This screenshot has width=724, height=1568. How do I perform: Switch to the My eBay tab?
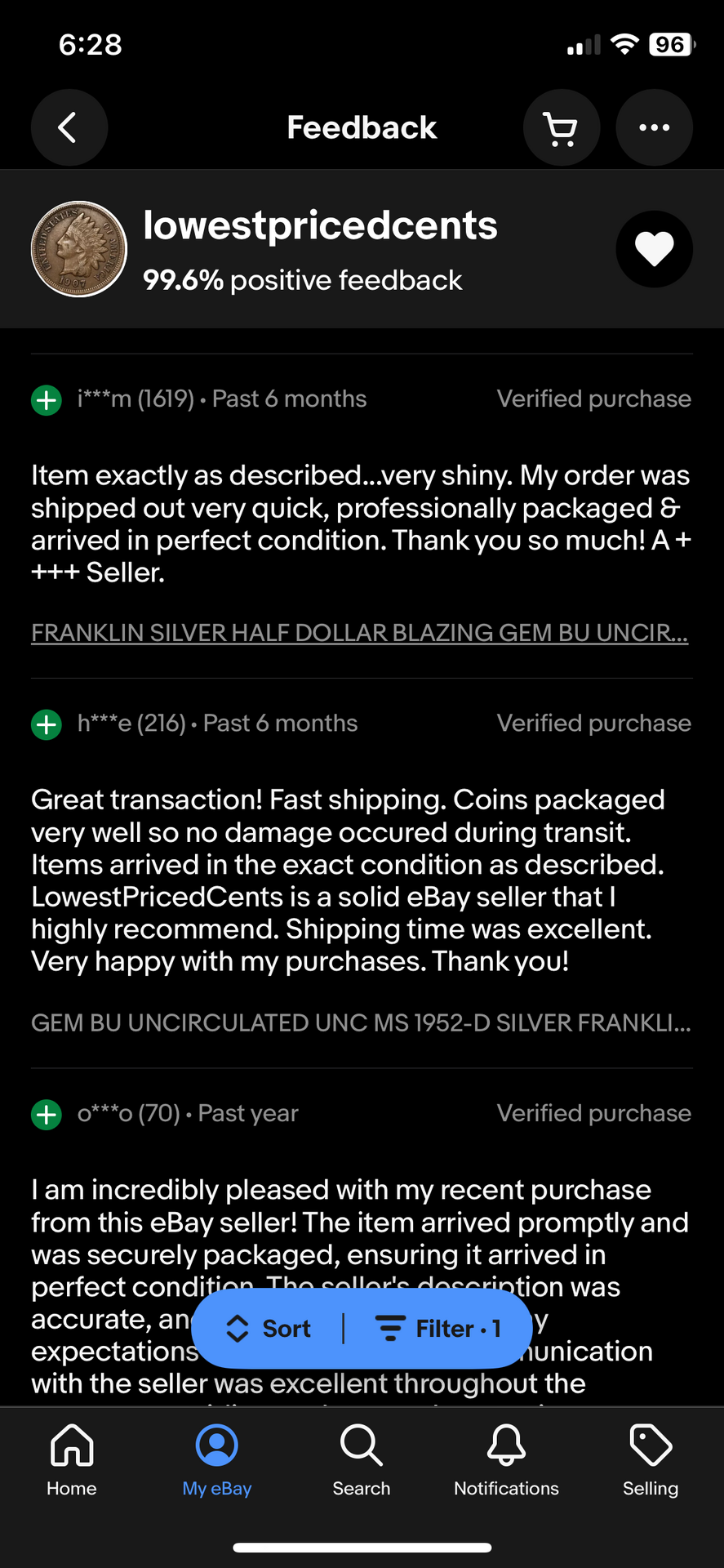point(217,1460)
